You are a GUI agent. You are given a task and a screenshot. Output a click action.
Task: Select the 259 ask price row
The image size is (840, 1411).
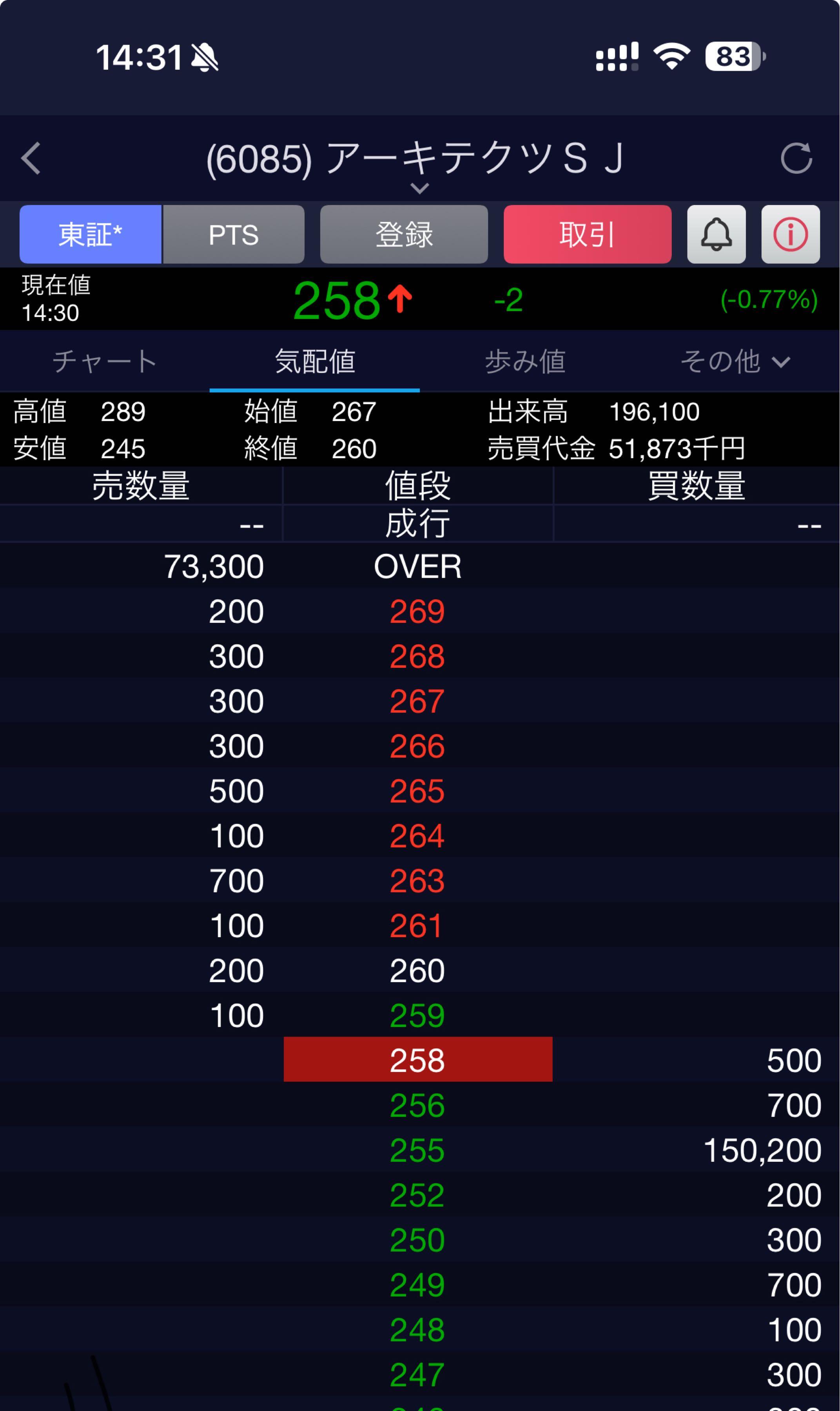tap(418, 1015)
